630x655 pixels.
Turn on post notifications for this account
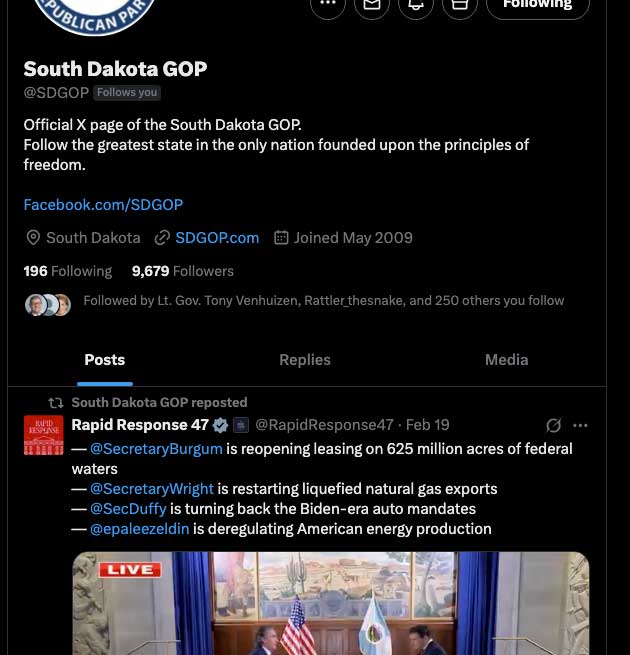point(416,4)
